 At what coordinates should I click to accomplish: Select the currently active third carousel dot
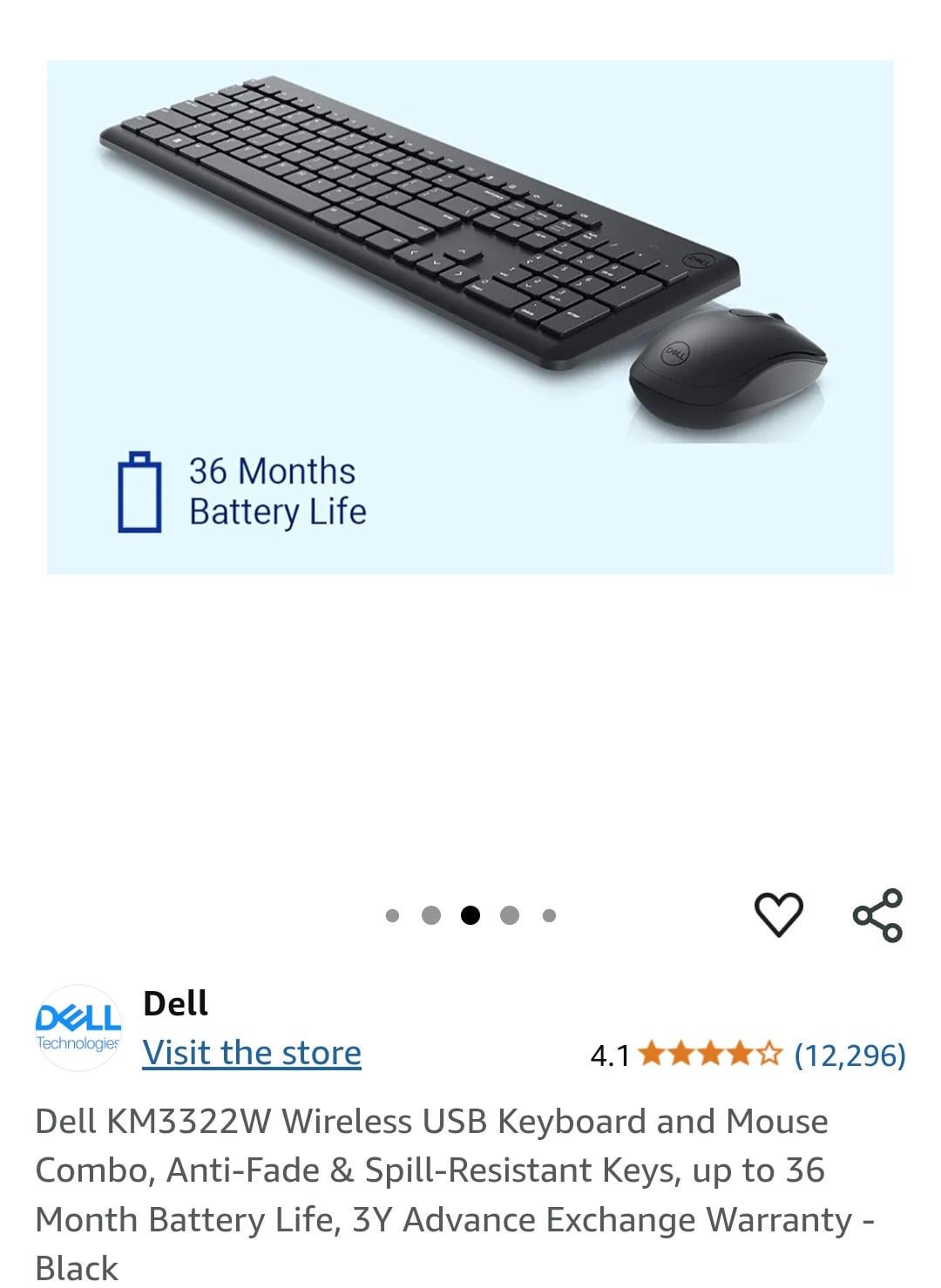471,914
